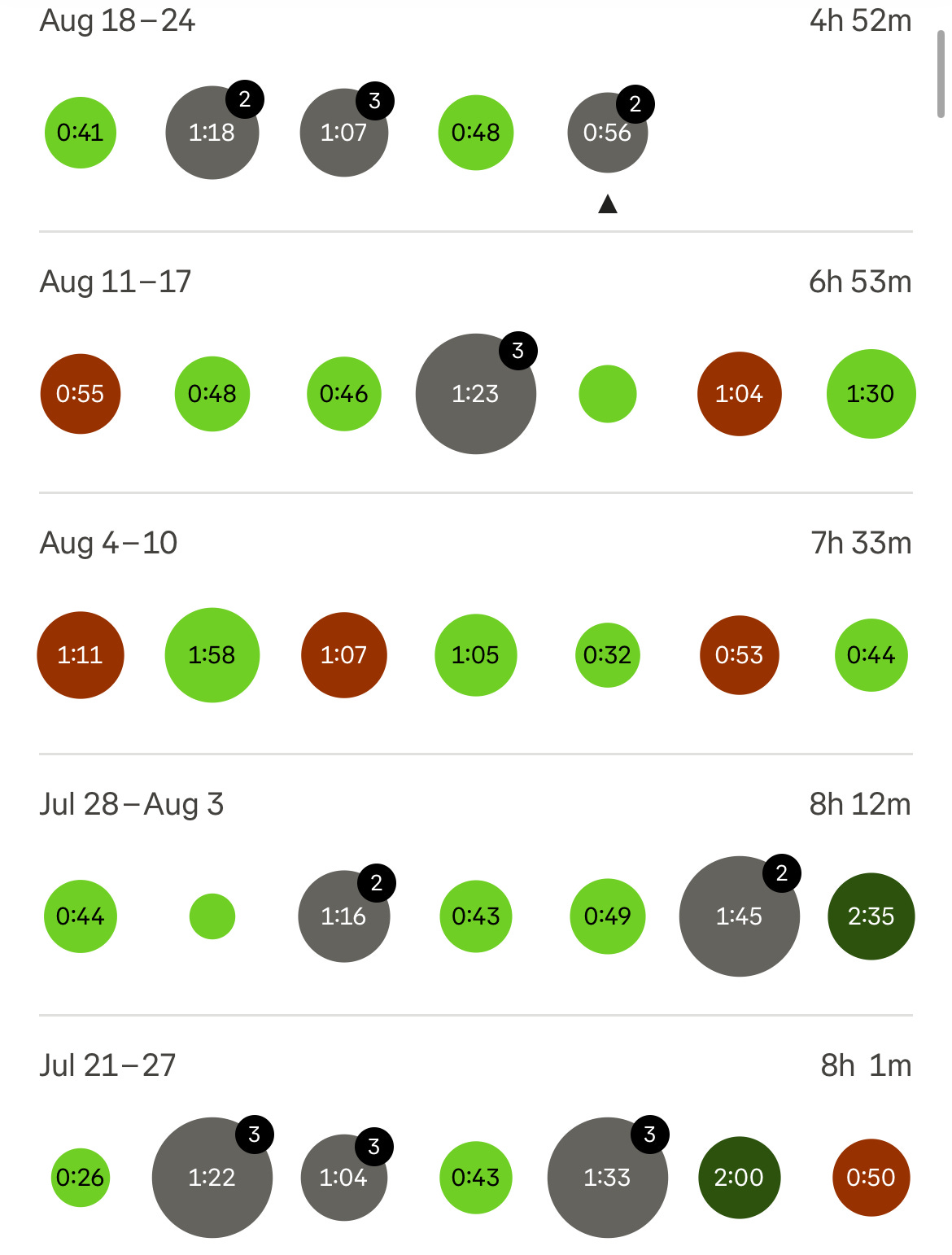Tap the 0:32 activity bubble
Screen dimensions: 952x1255
(607, 655)
